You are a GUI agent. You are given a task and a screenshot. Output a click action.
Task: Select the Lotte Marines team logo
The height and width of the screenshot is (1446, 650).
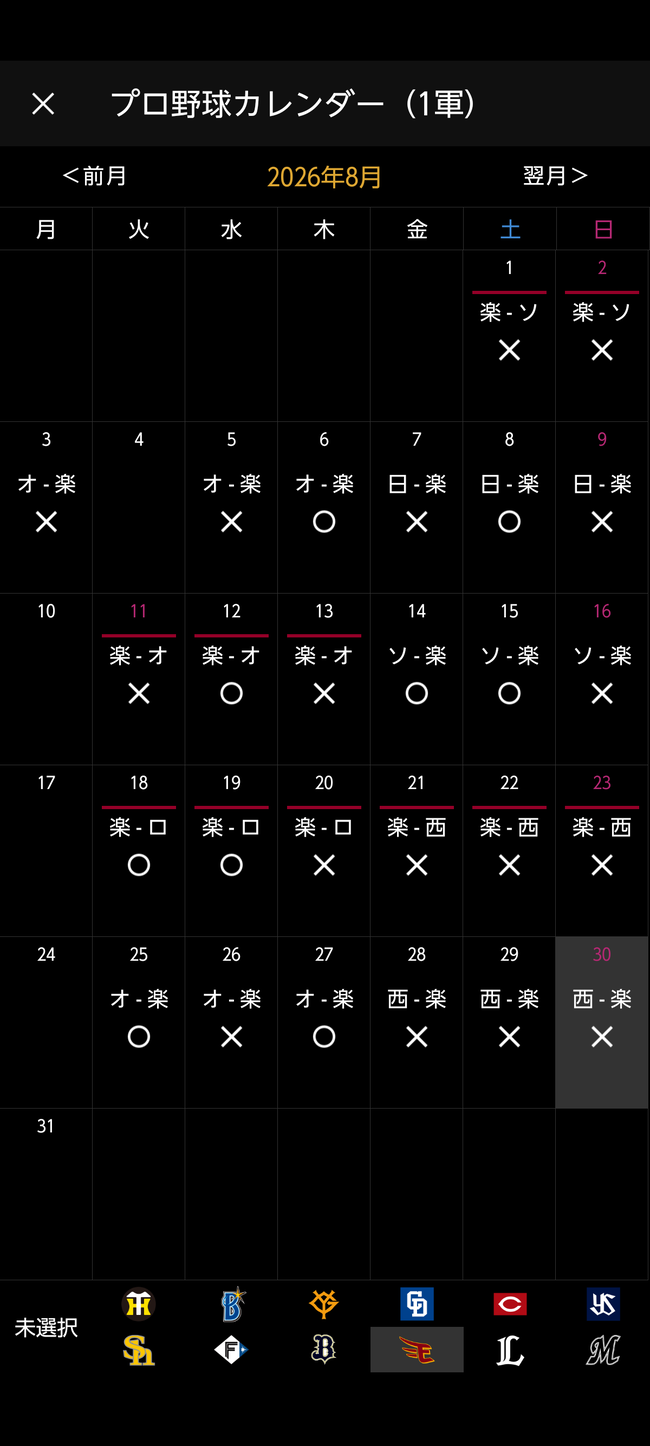[603, 1351]
